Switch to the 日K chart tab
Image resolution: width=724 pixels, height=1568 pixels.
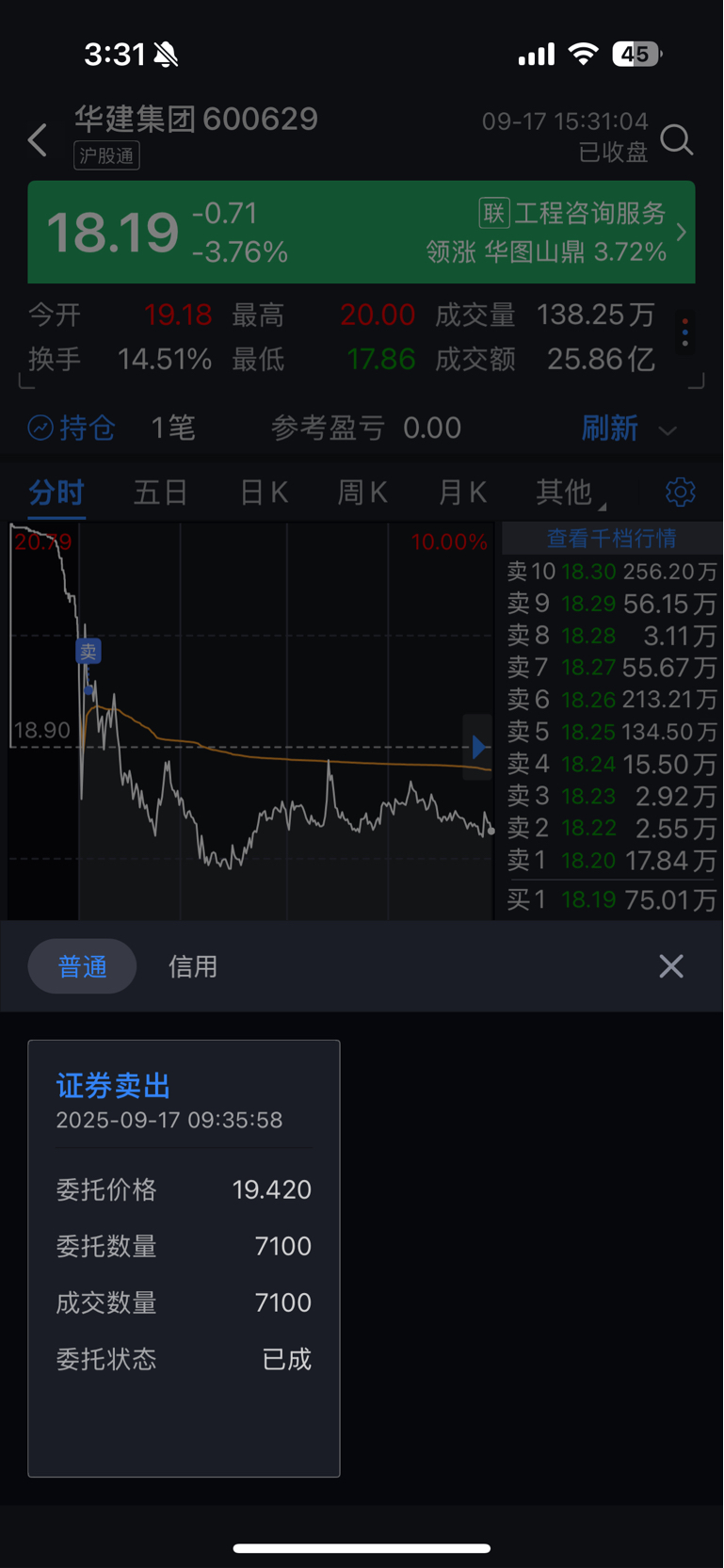tap(264, 493)
